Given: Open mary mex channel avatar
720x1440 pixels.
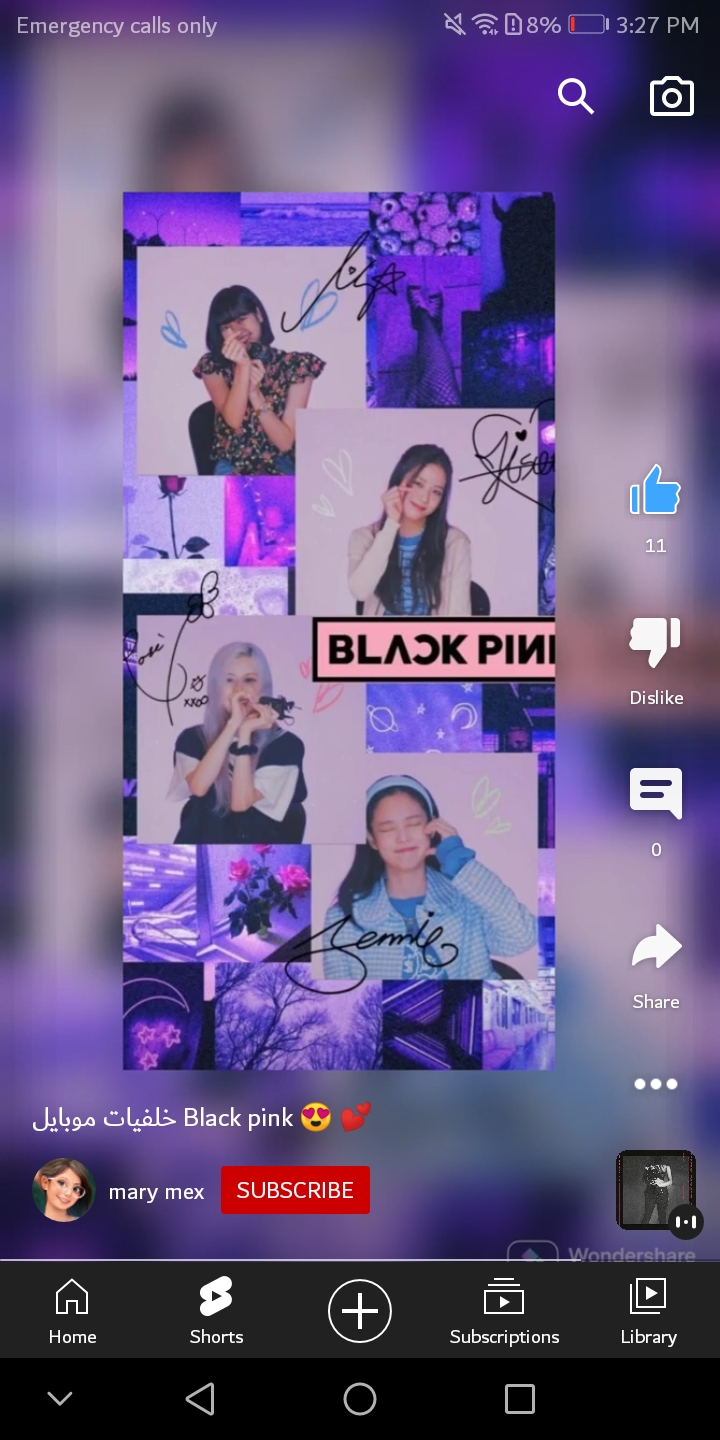Looking at the screenshot, I should (64, 1190).
